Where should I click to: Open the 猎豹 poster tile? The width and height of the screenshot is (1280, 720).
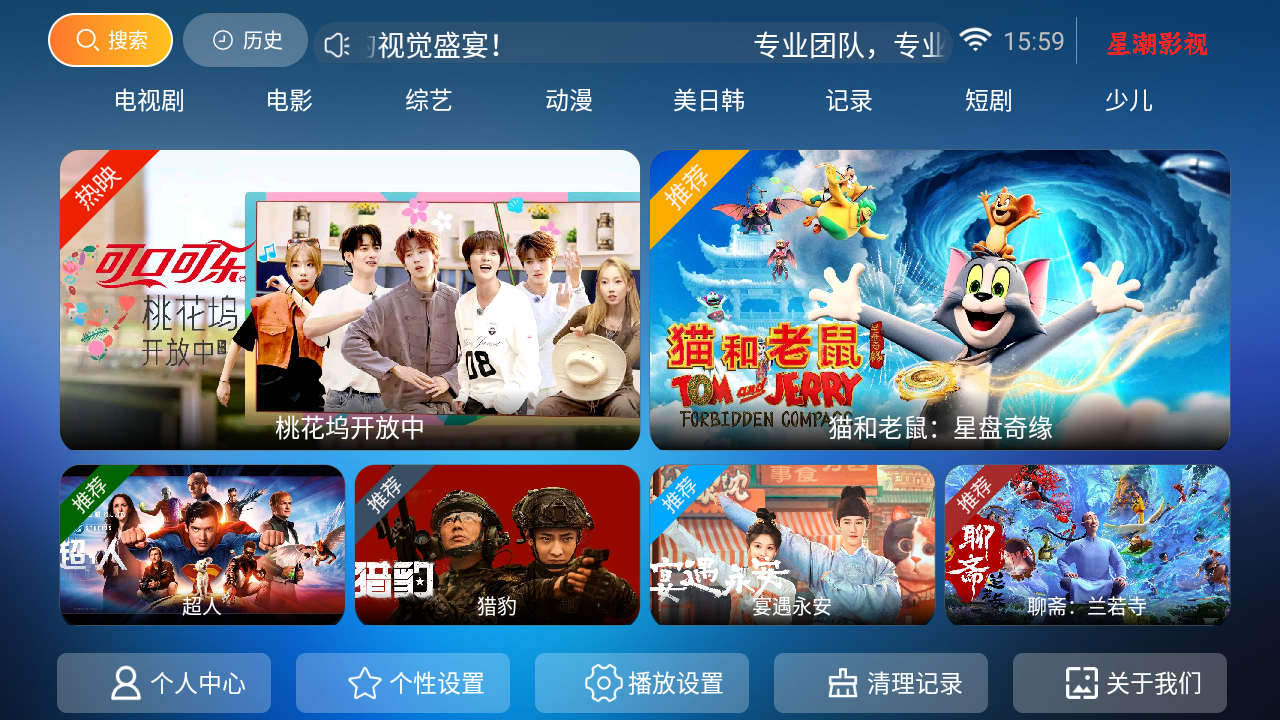(x=497, y=545)
